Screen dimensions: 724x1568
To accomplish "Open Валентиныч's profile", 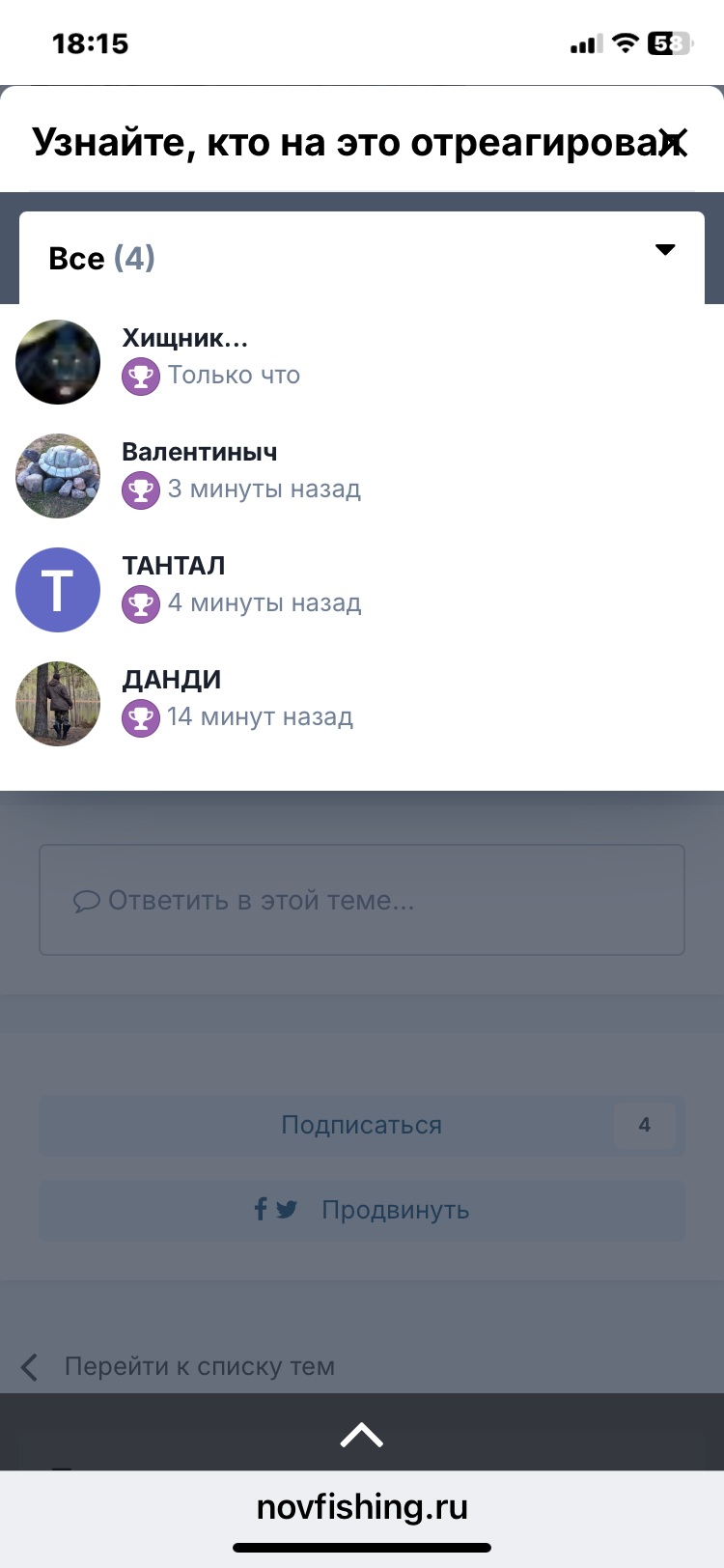I will click(199, 452).
